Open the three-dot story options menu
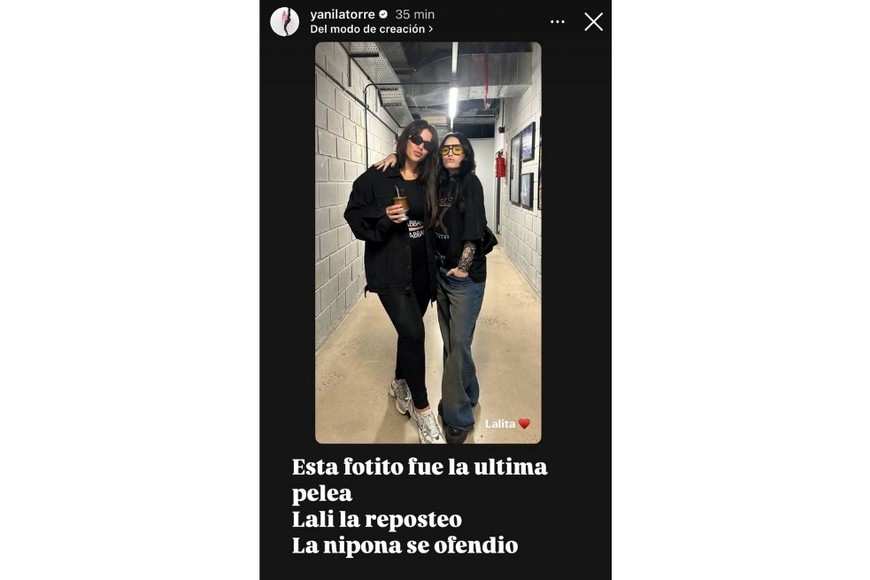Viewport: 870px width, 580px height. pyautogui.click(x=557, y=21)
